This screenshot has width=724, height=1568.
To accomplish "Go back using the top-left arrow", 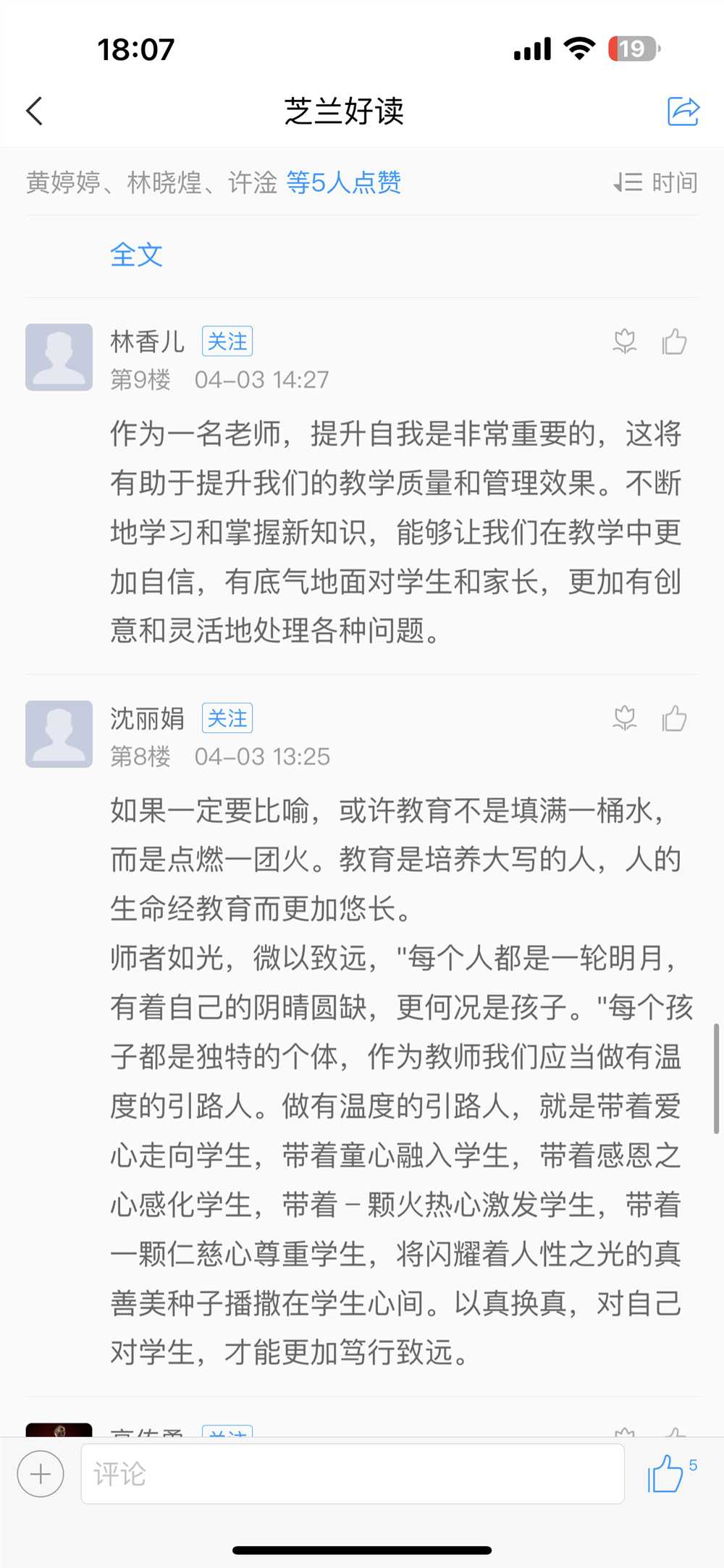I will (x=35, y=111).
